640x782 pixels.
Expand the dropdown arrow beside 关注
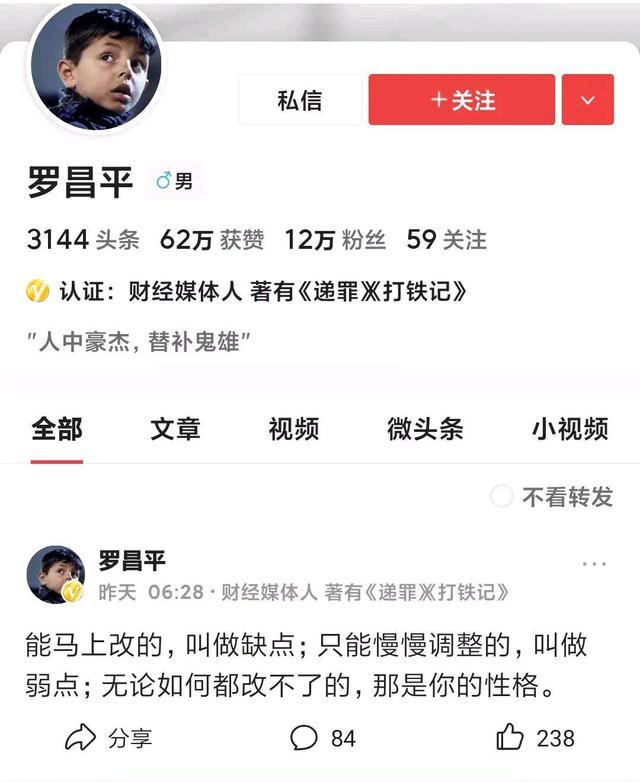coord(587,100)
